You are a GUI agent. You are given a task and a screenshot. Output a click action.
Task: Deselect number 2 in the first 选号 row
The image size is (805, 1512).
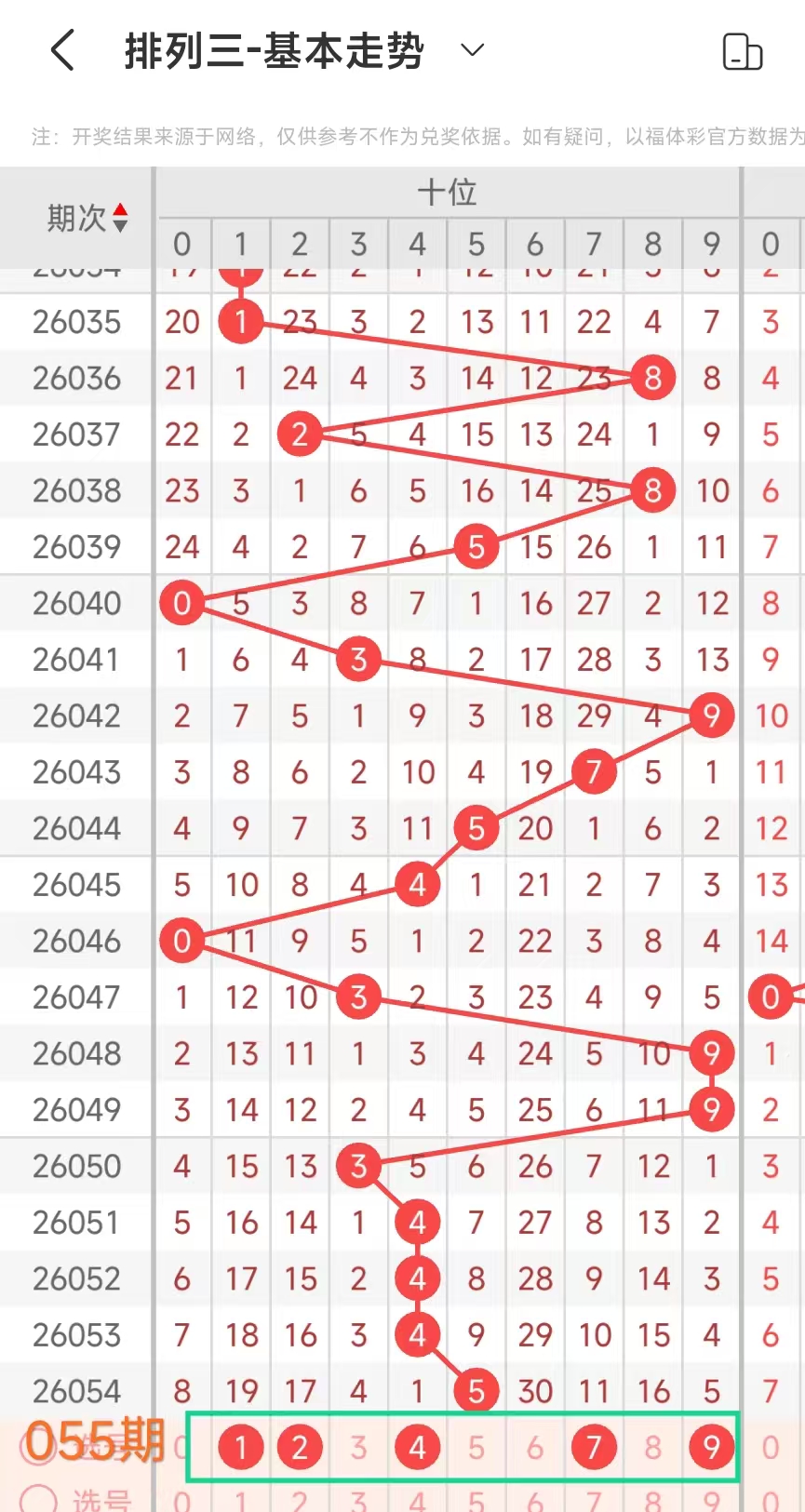pyautogui.click(x=300, y=1447)
